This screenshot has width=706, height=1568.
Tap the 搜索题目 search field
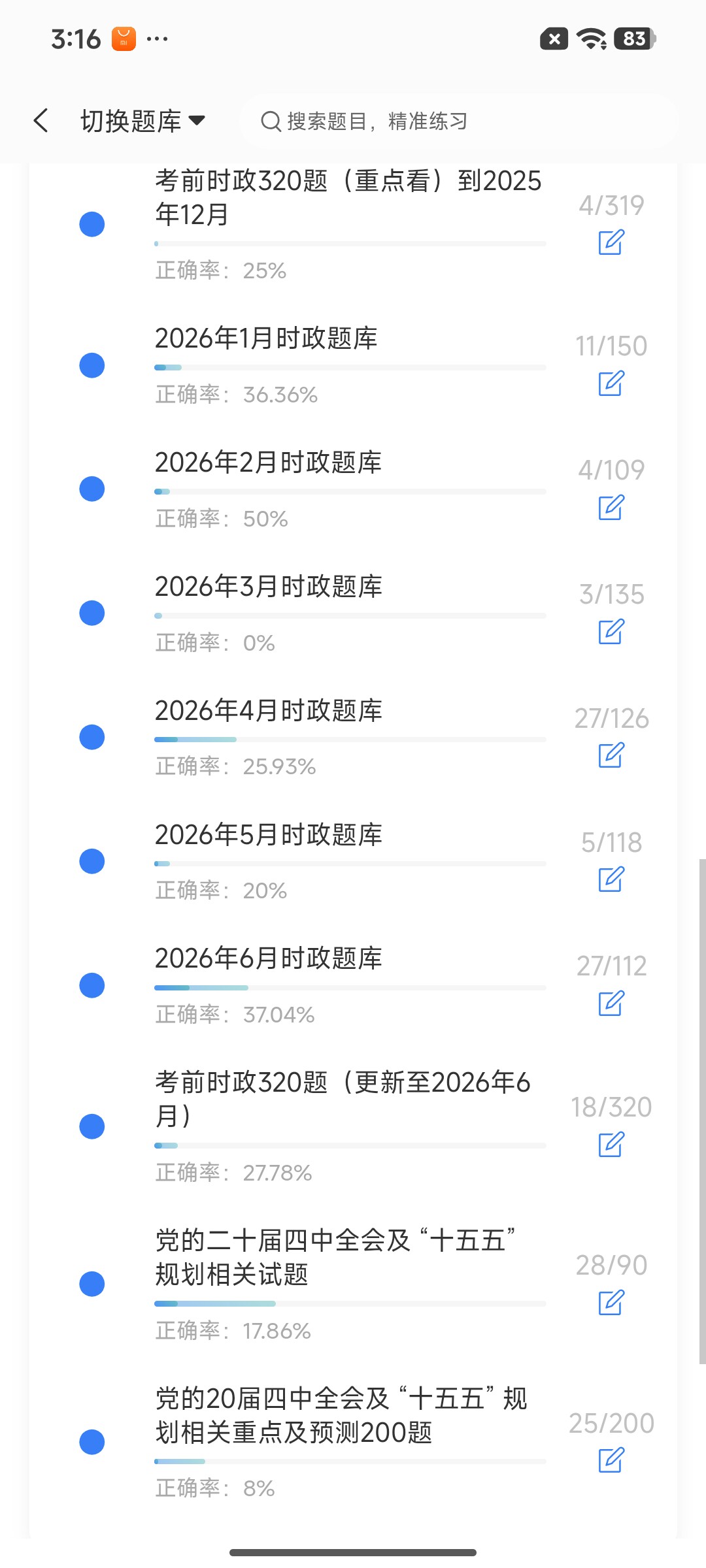(x=459, y=121)
